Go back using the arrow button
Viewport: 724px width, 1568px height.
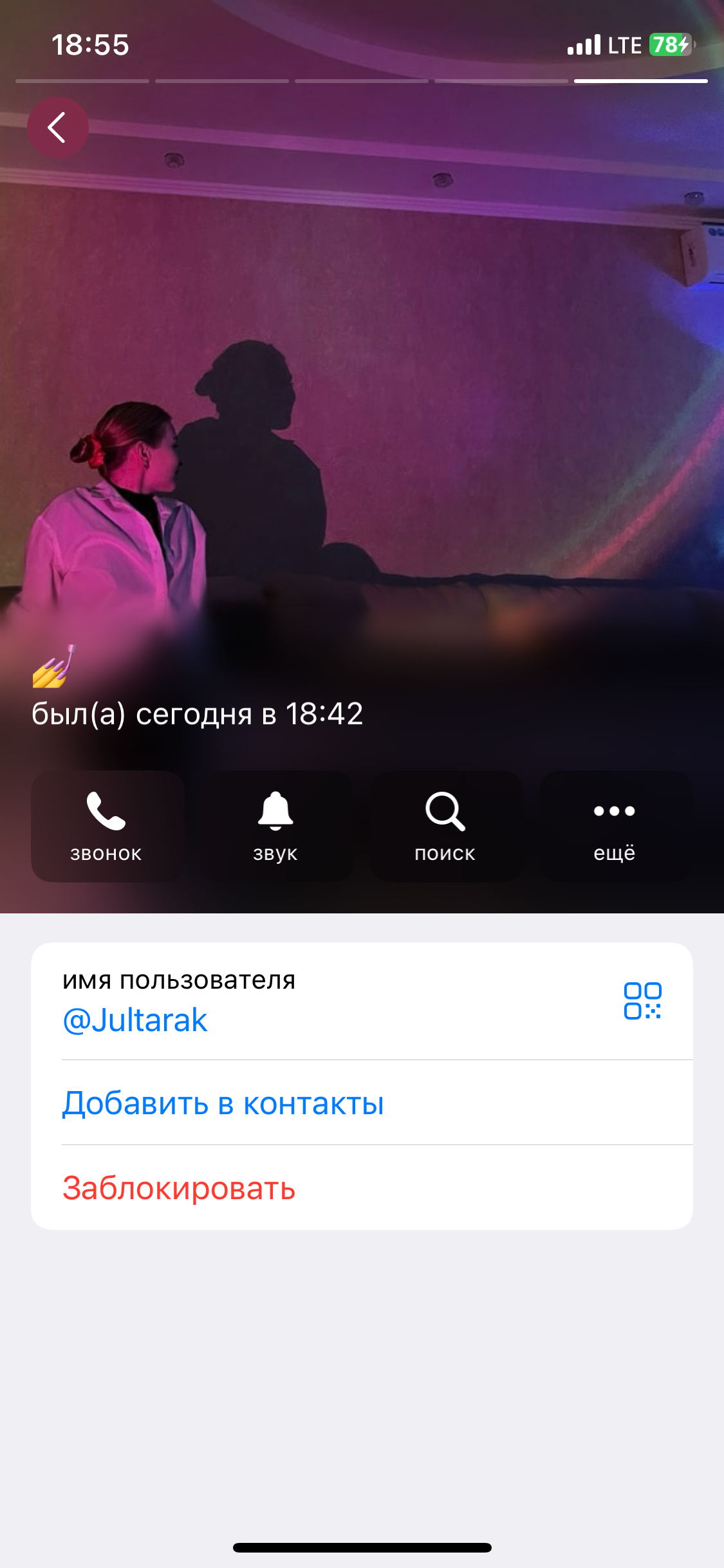pyautogui.click(x=57, y=127)
